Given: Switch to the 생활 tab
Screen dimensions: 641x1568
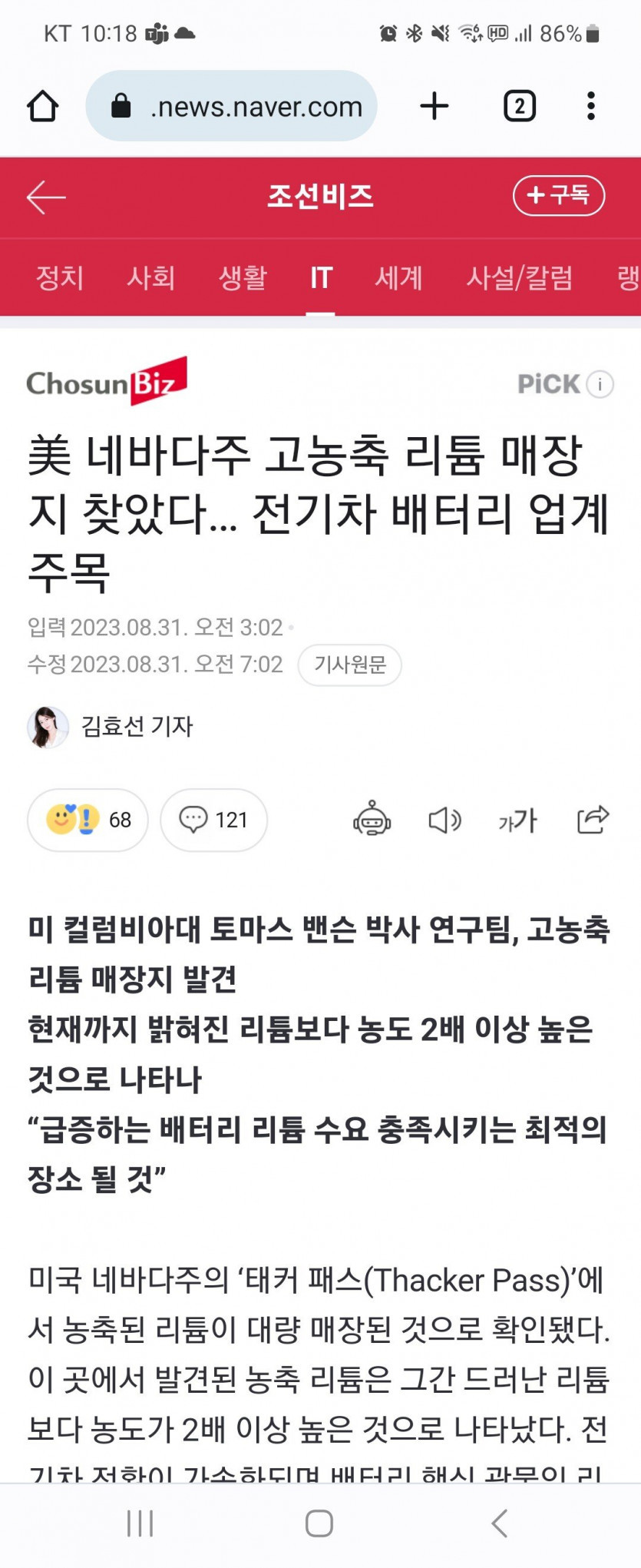Looking at the screenshot, I should click(x=243, y=277).
